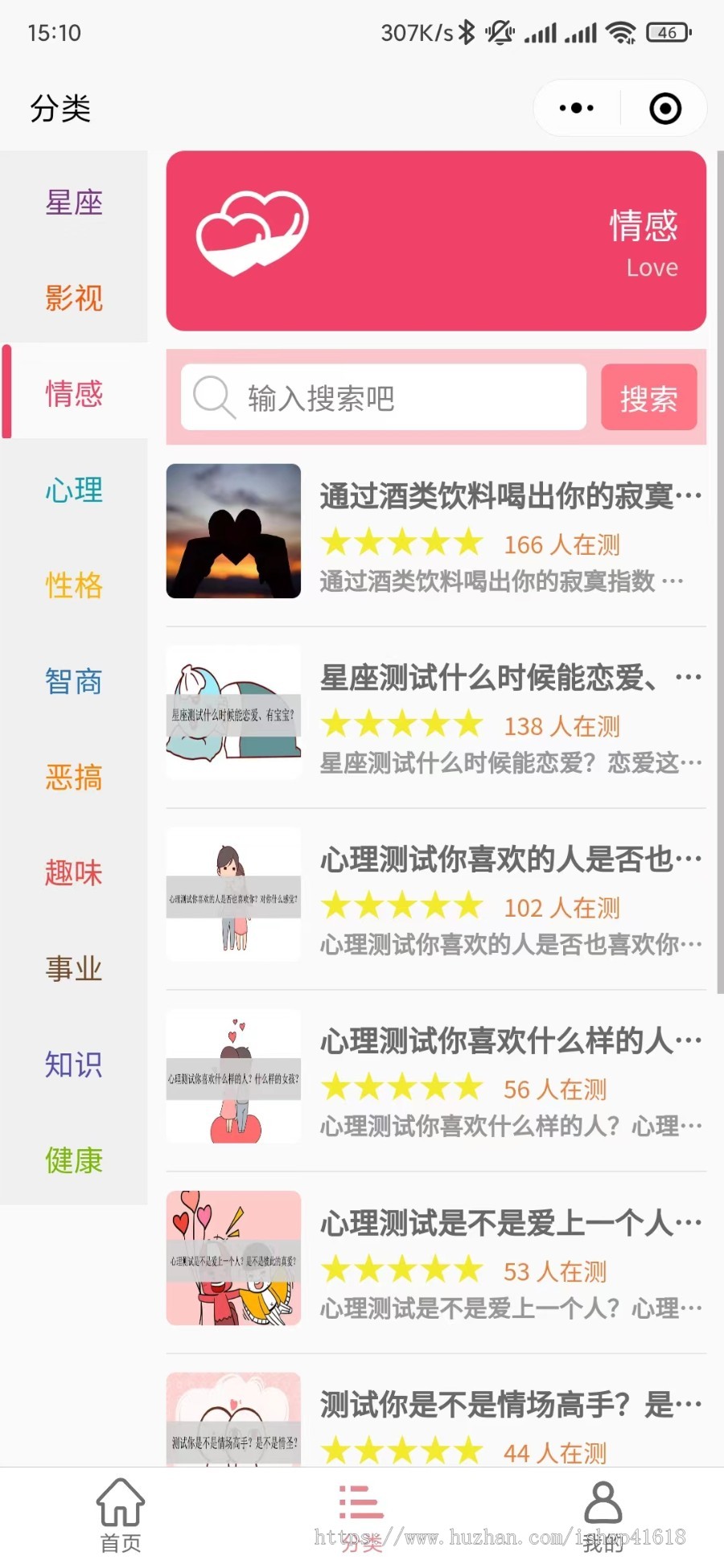Select the 健康 category
The image size is (724, 1568).
click(x=74, y=1160)
